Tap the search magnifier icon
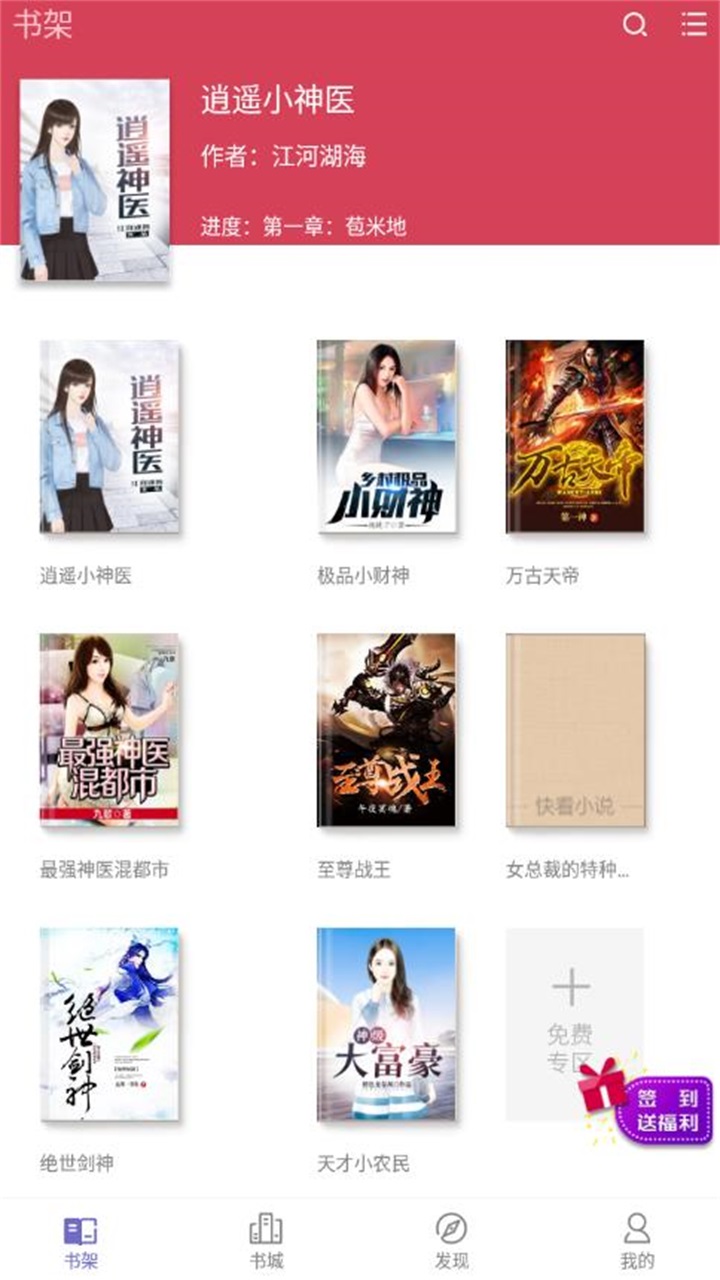720x1280 pixels. point(636,24)
